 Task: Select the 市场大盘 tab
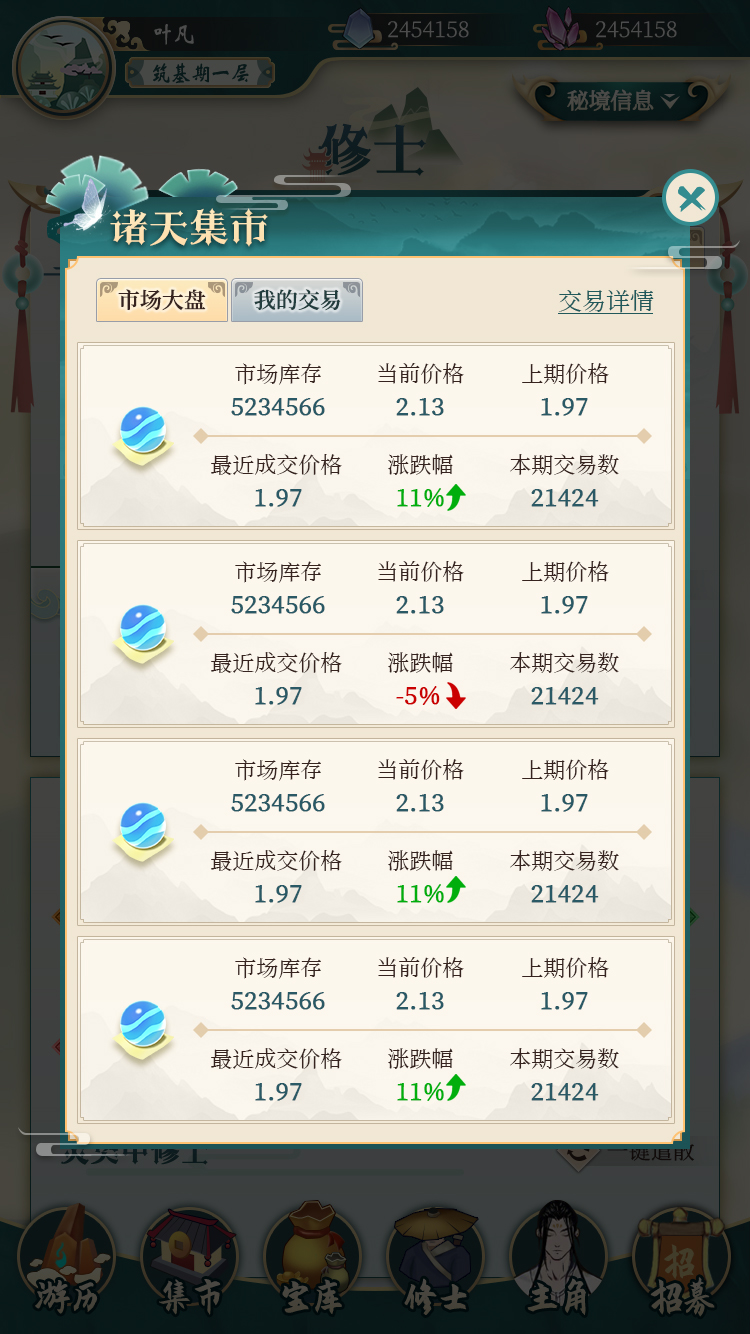click(162, 301)
